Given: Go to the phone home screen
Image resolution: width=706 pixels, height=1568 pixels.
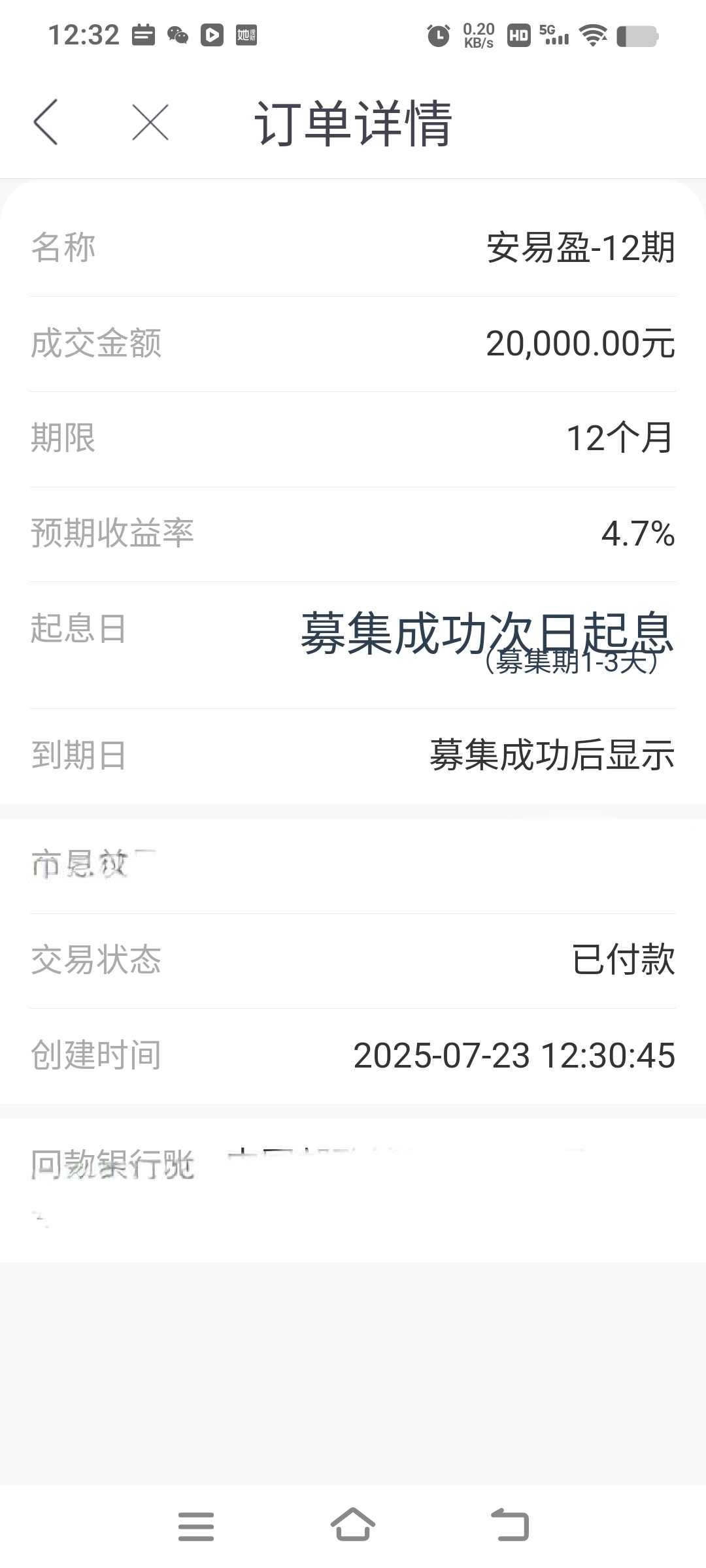Looking at the screenshot, I should [x=353, y=1525].
